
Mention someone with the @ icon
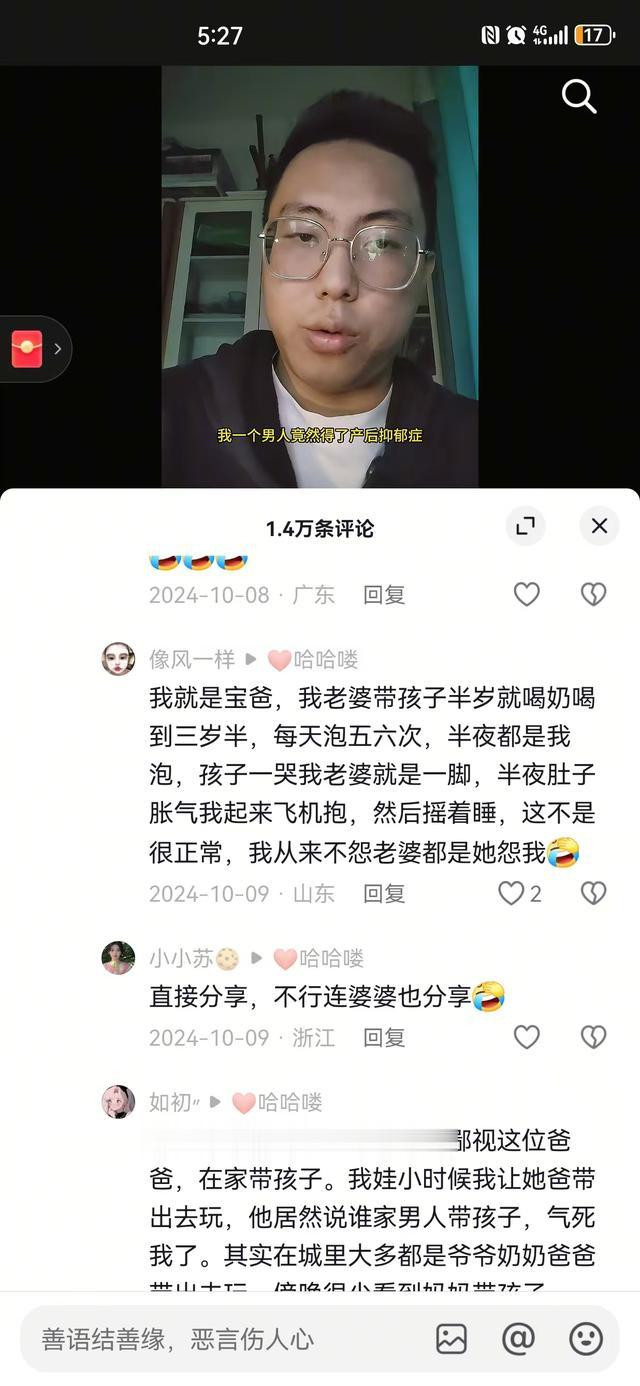tap(518, 1339)
